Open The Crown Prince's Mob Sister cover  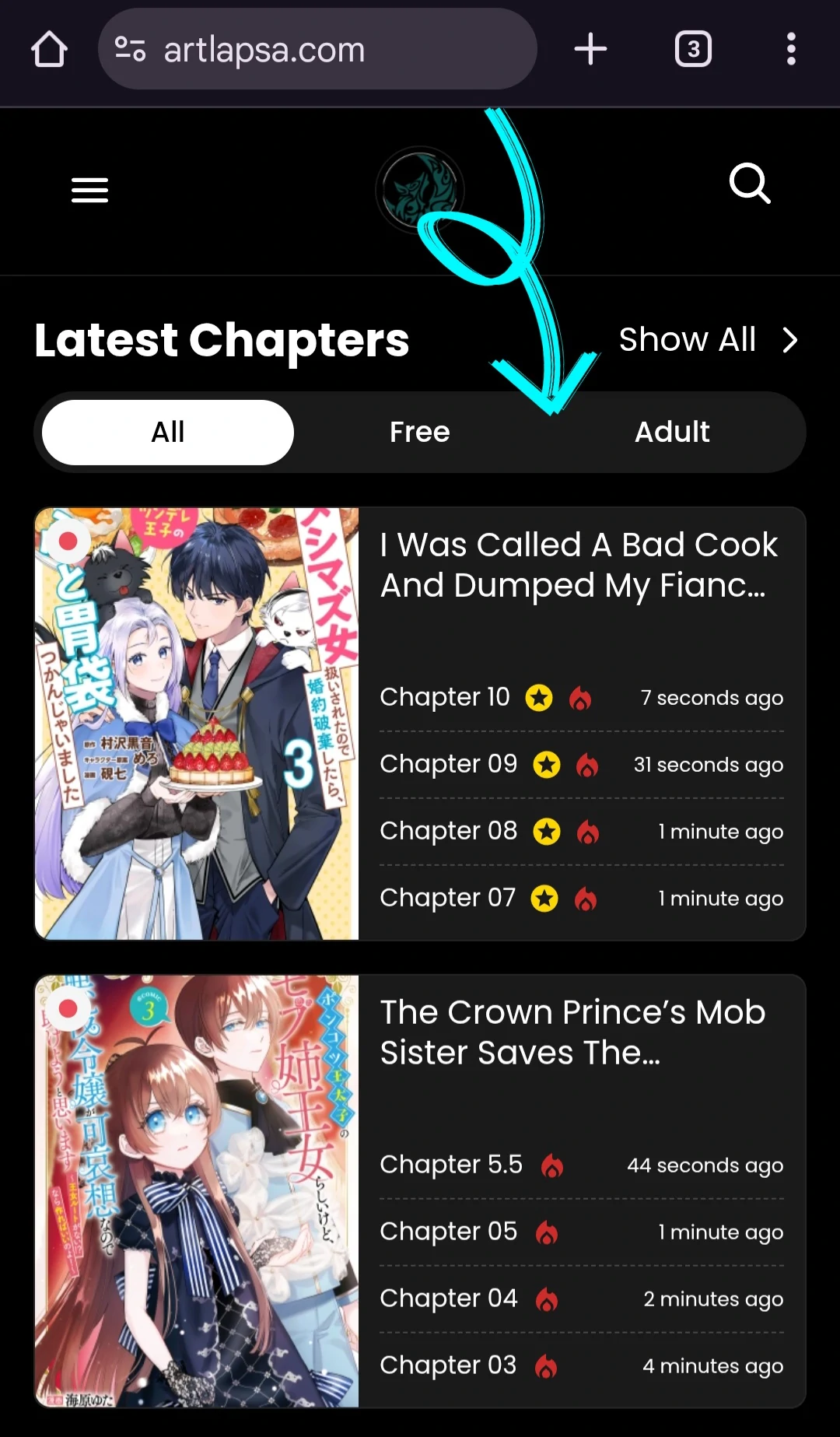click(197, 1190)
